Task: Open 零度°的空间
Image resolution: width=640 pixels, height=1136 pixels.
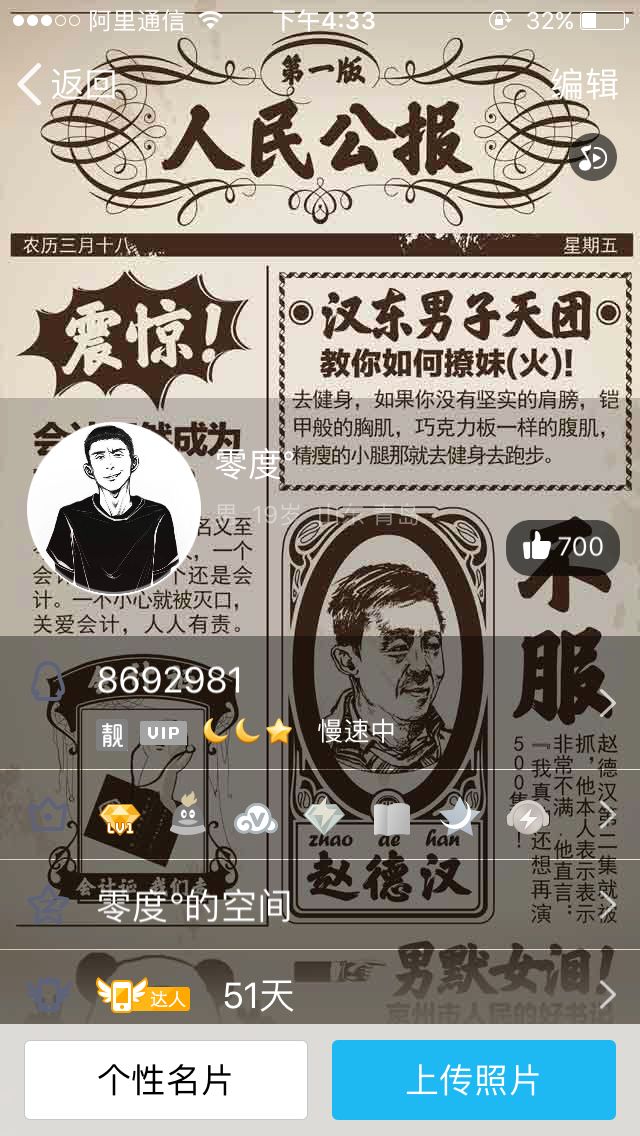Action: [320, 905]
